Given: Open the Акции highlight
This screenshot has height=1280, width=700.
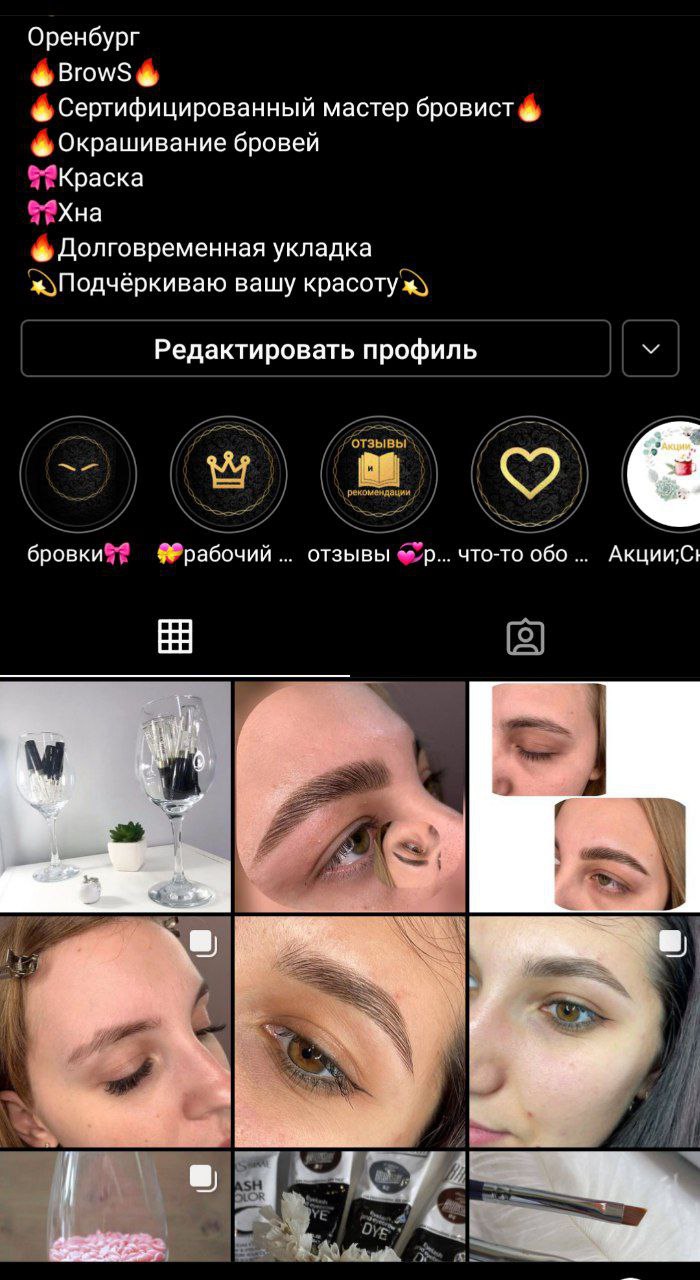Looking at the screenshot, I should coord(662,473).
